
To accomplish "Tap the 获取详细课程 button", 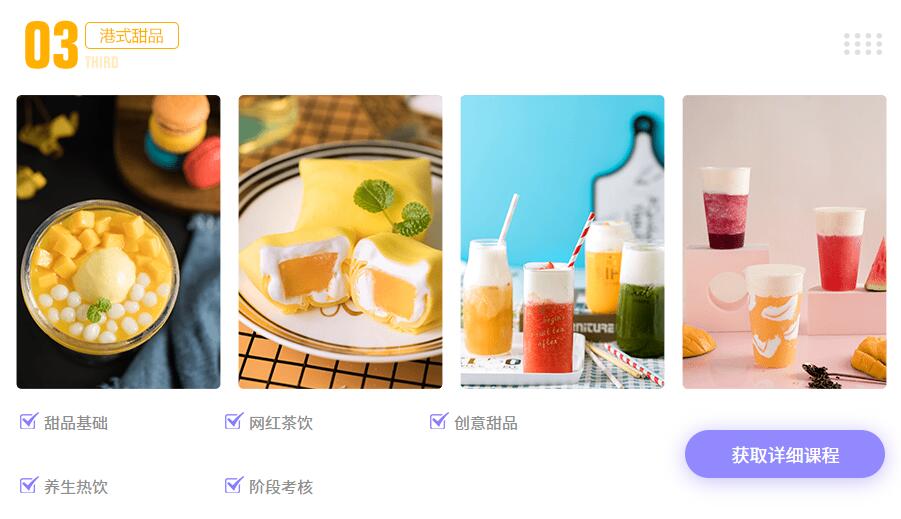I will coord(784,455).
